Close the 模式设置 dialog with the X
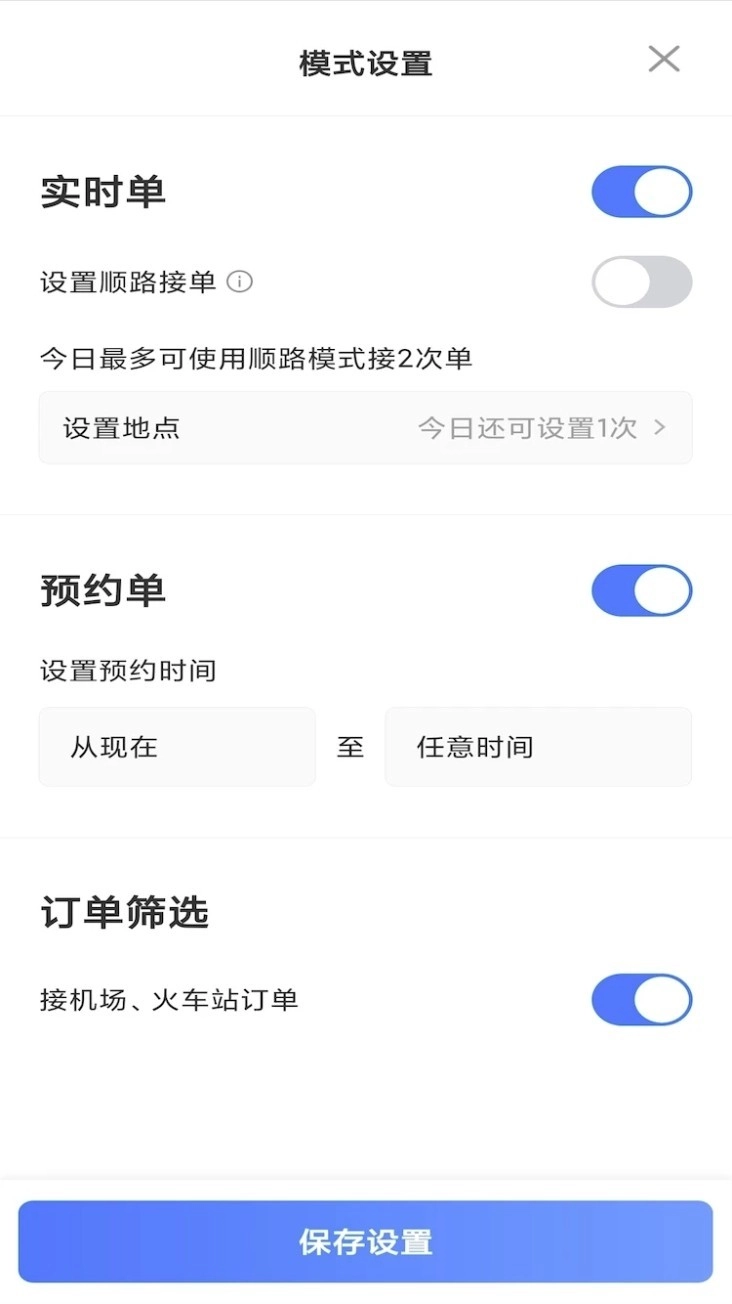Screen dimensions: 732x1304 (x=663, y=59)
